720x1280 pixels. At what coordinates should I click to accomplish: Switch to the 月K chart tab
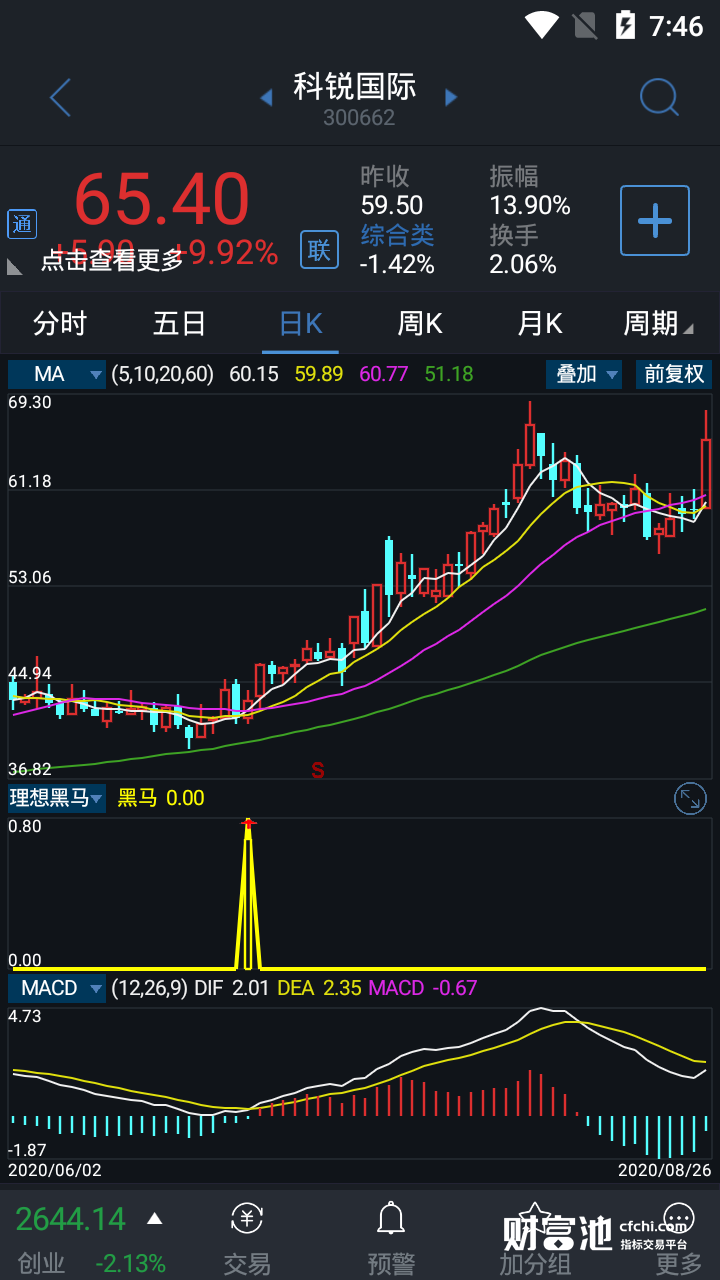(x=540, y=323)
